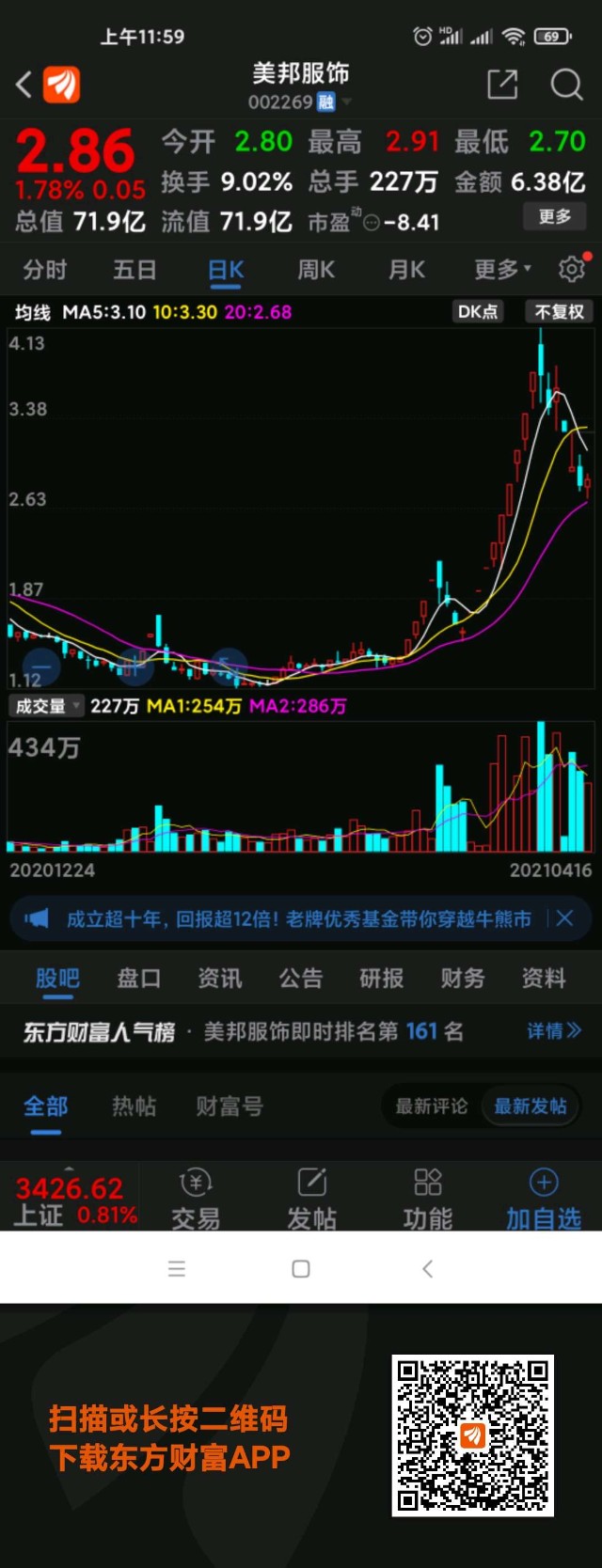
Task: Sort posts by 最新评论
Action: pos(432,1106)
